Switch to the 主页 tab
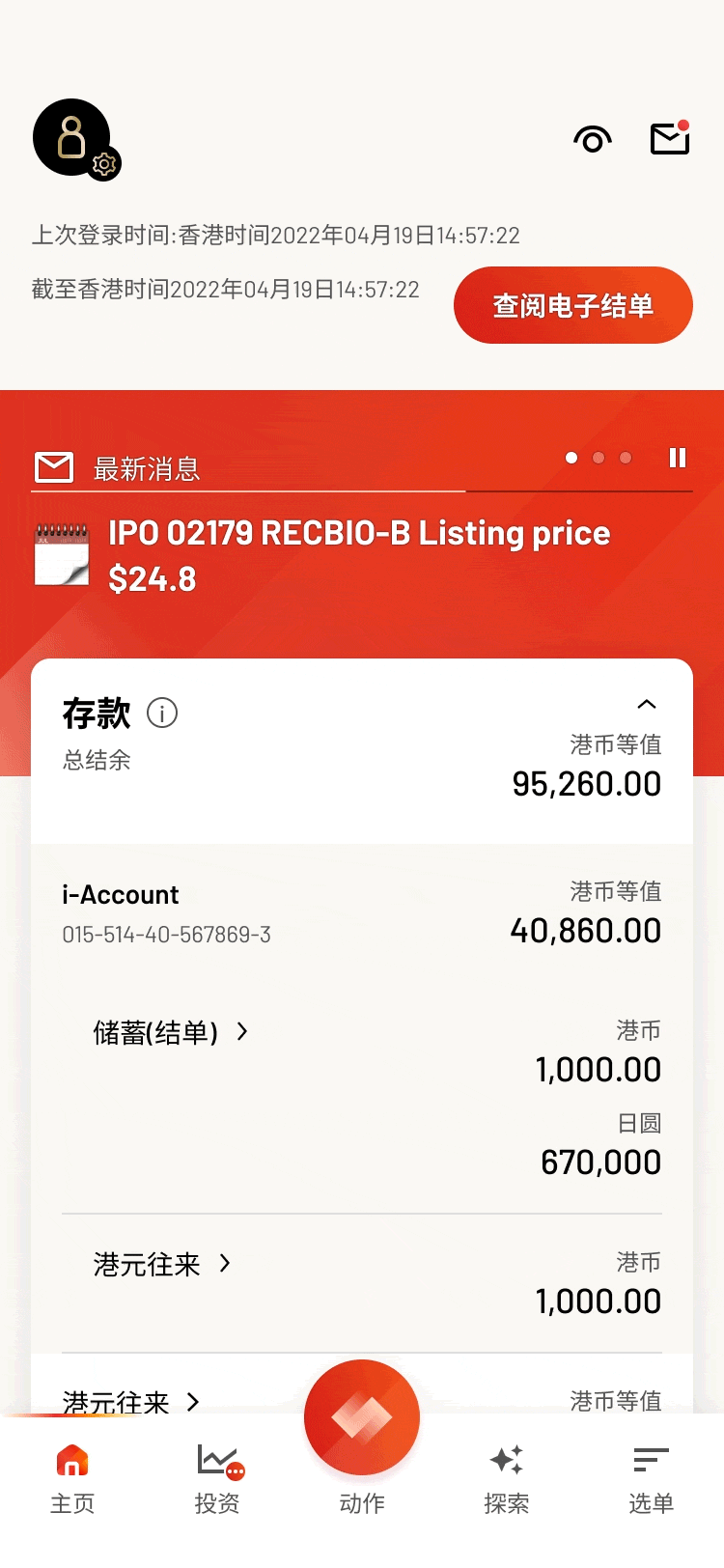Screen dimensions: 724x1568 [72, 1479]
